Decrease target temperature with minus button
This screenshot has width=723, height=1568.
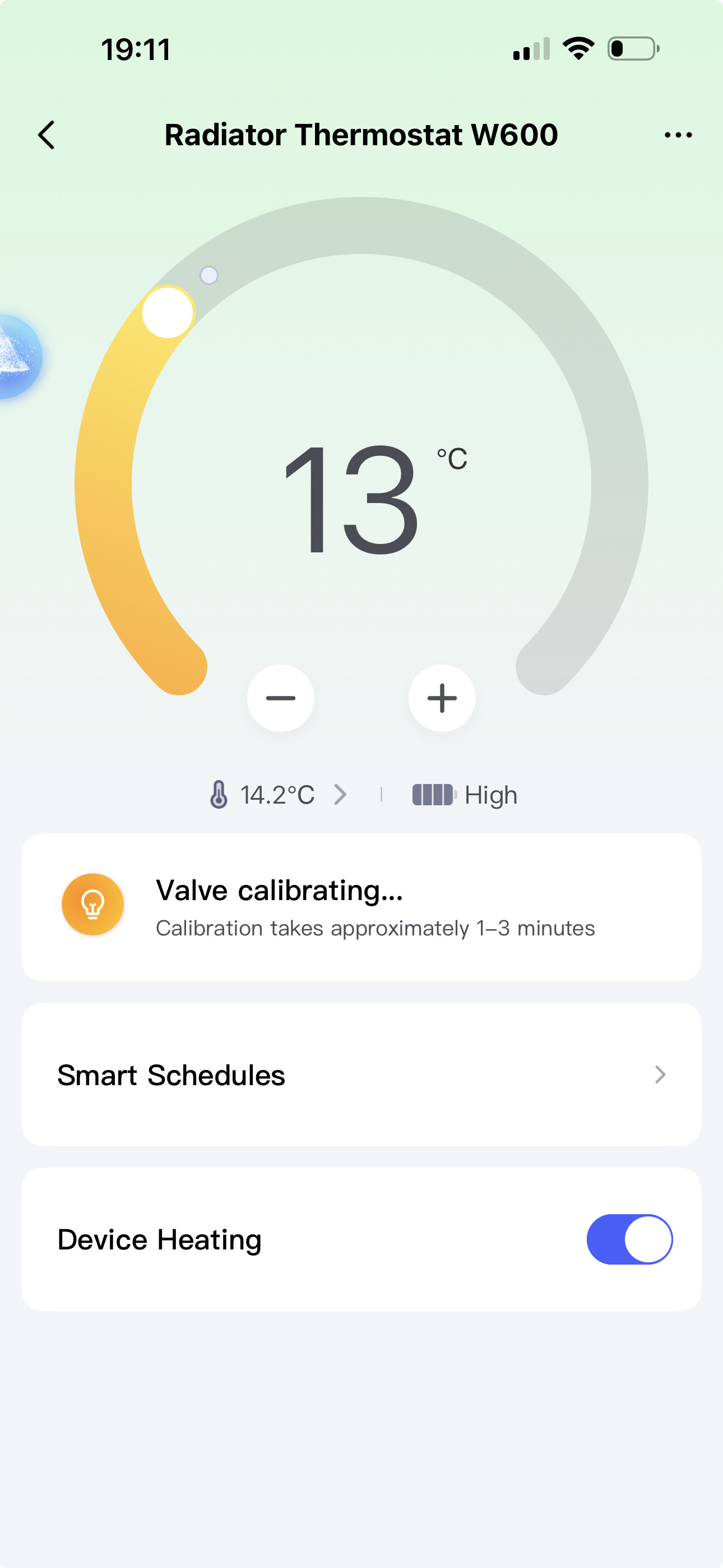coord(281,698)
